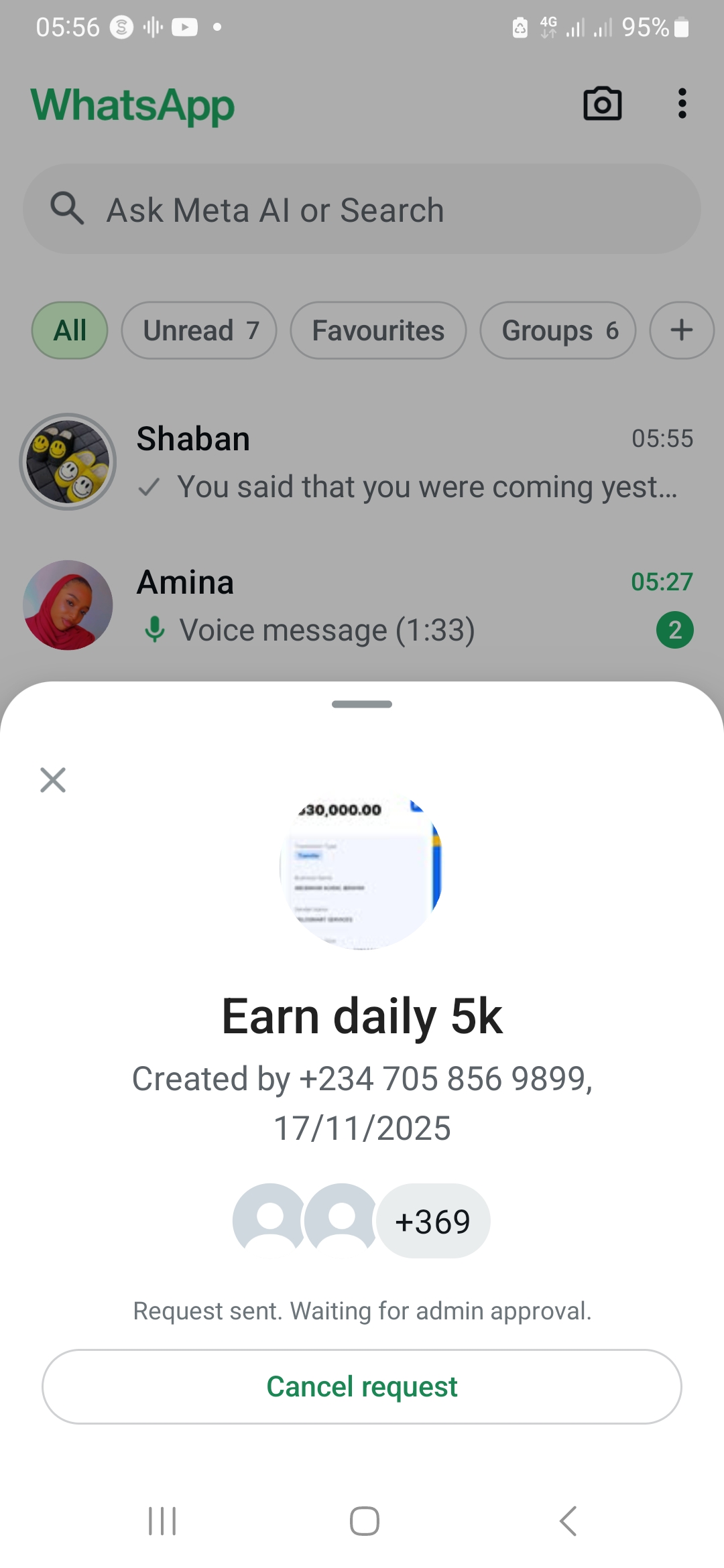The image size is (724, 1568).
Task: Show Favourites chats
Action: click(378, 330)
